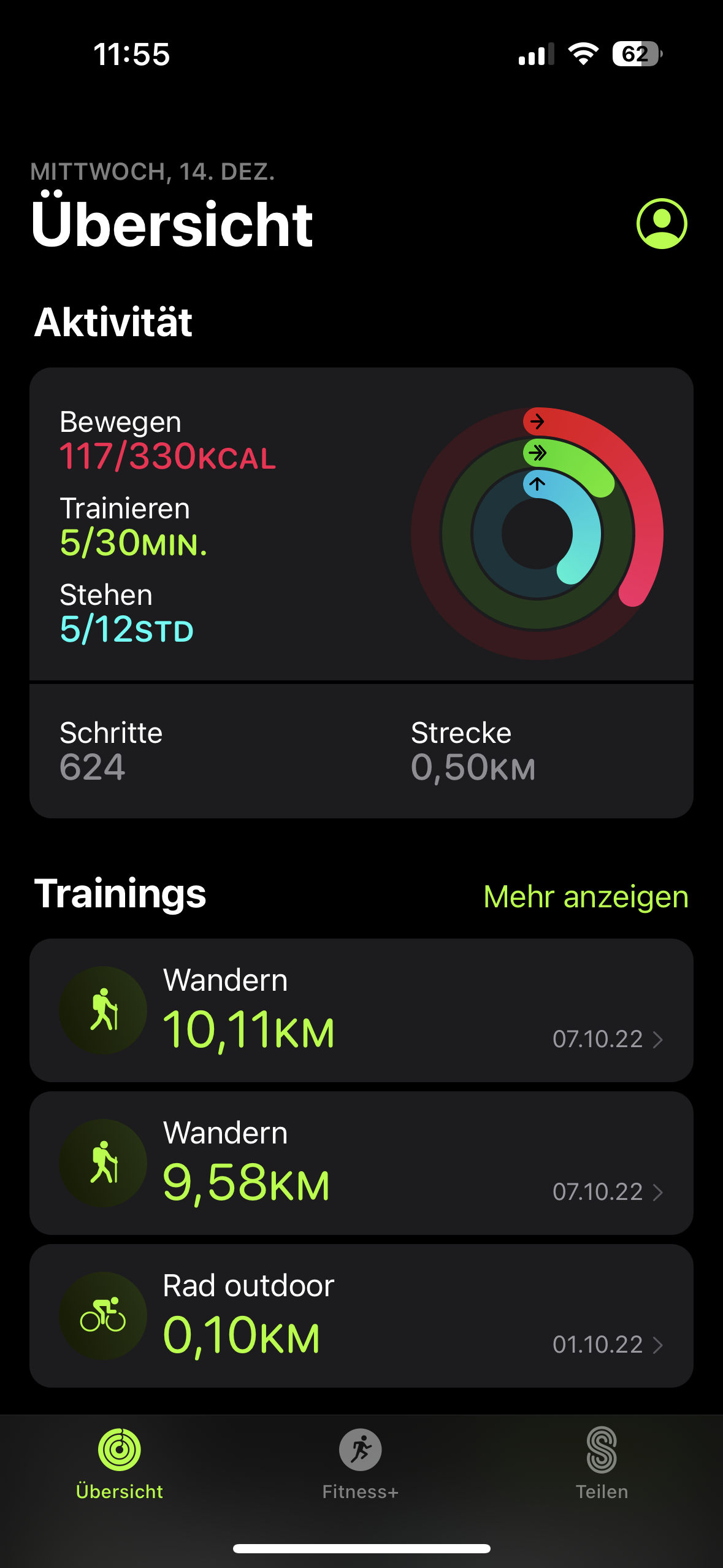The image size is (723, 1568).
Task: Select the Übersicht tab
Action: [x=120, y=1464]
